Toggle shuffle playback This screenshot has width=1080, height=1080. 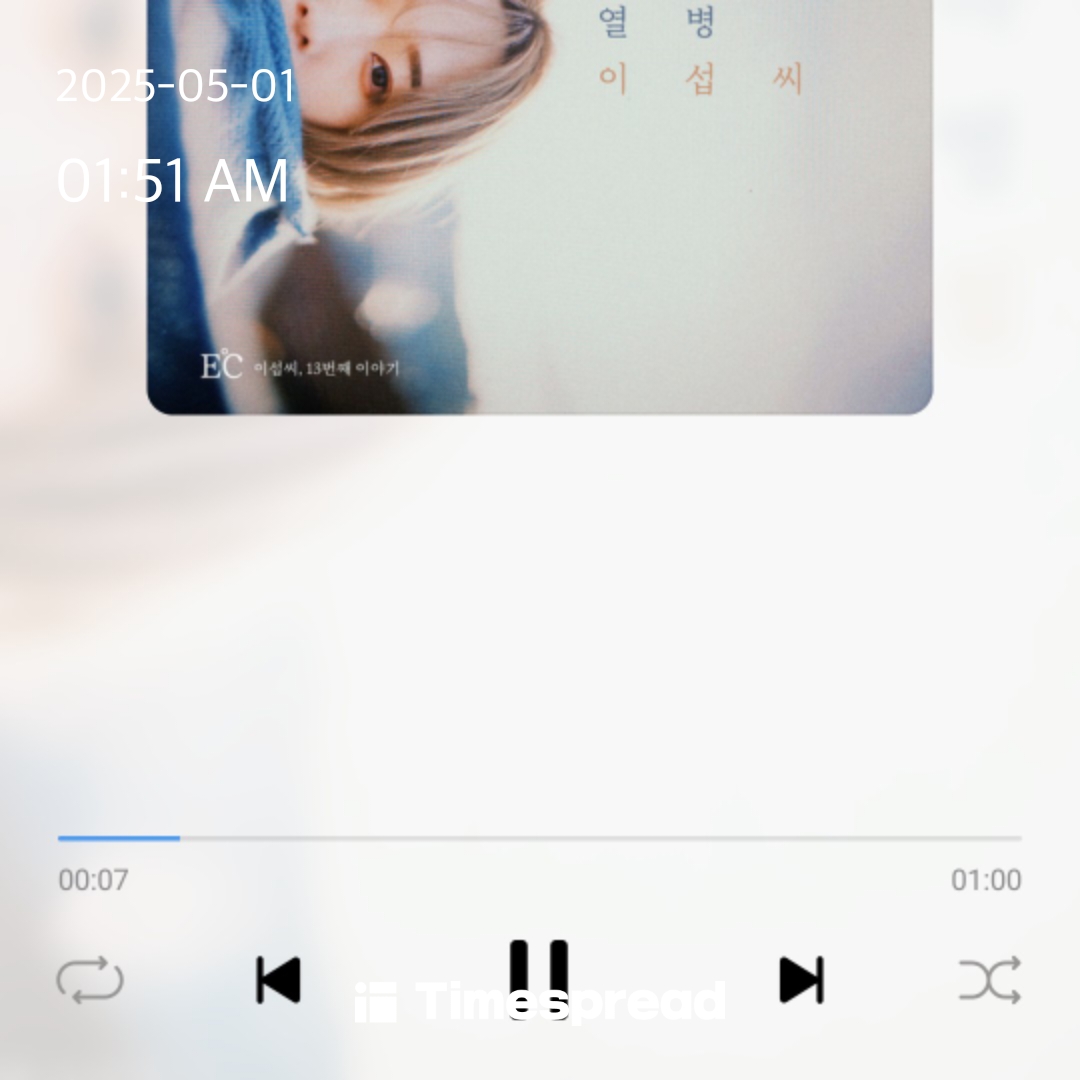pyautogui.click(x=990, y=980)
